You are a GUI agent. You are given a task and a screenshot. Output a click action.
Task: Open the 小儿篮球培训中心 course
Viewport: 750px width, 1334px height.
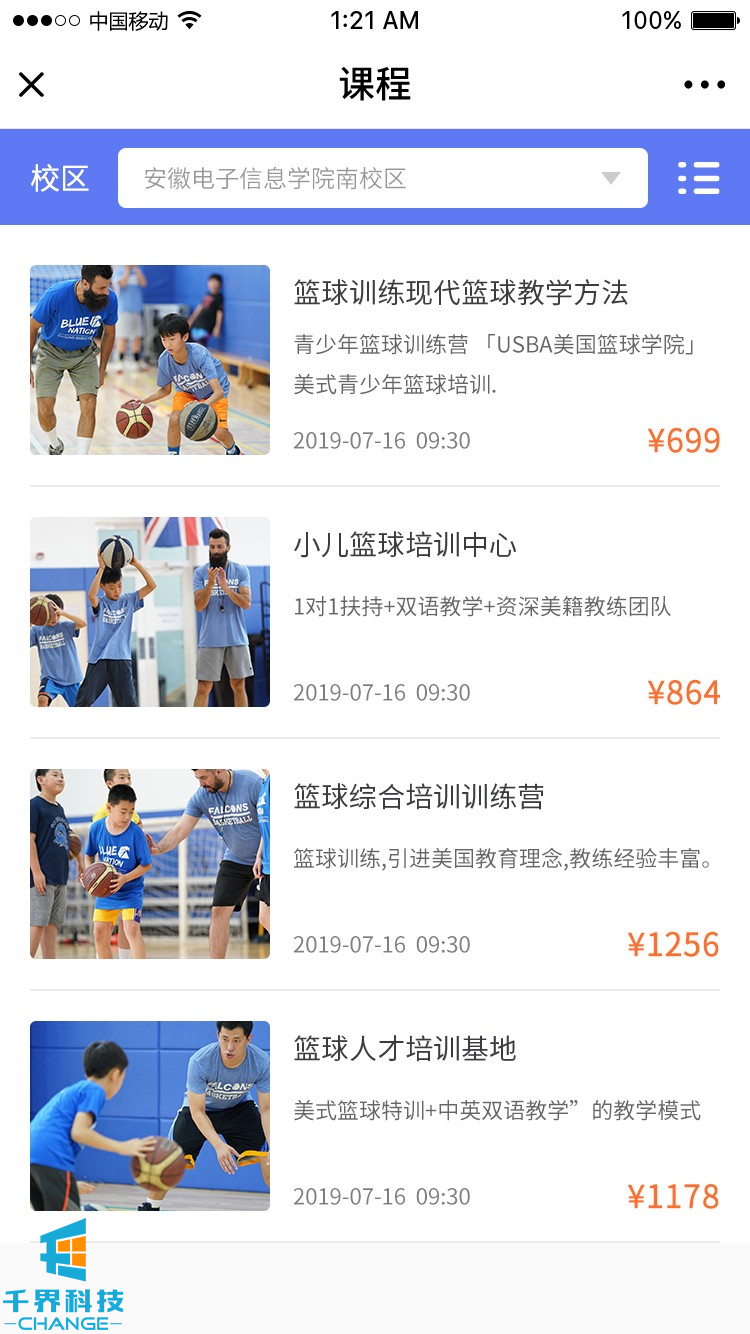pos(405,545)
